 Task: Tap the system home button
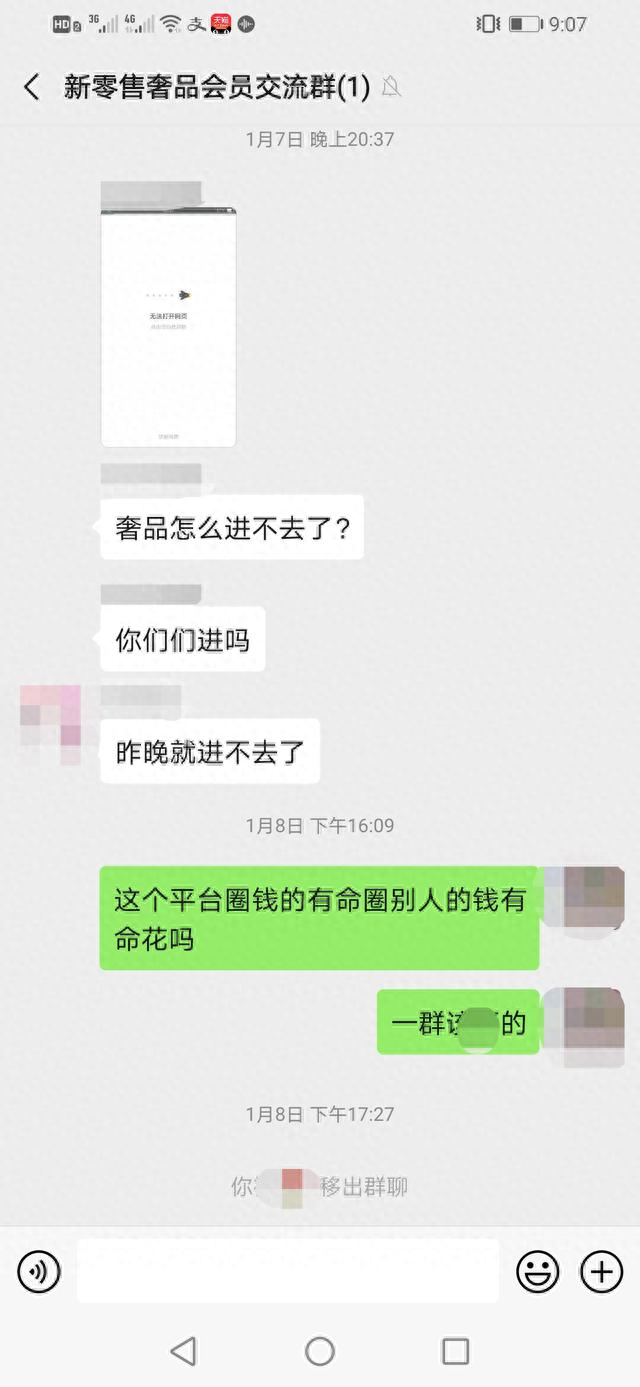[320, 1351]
